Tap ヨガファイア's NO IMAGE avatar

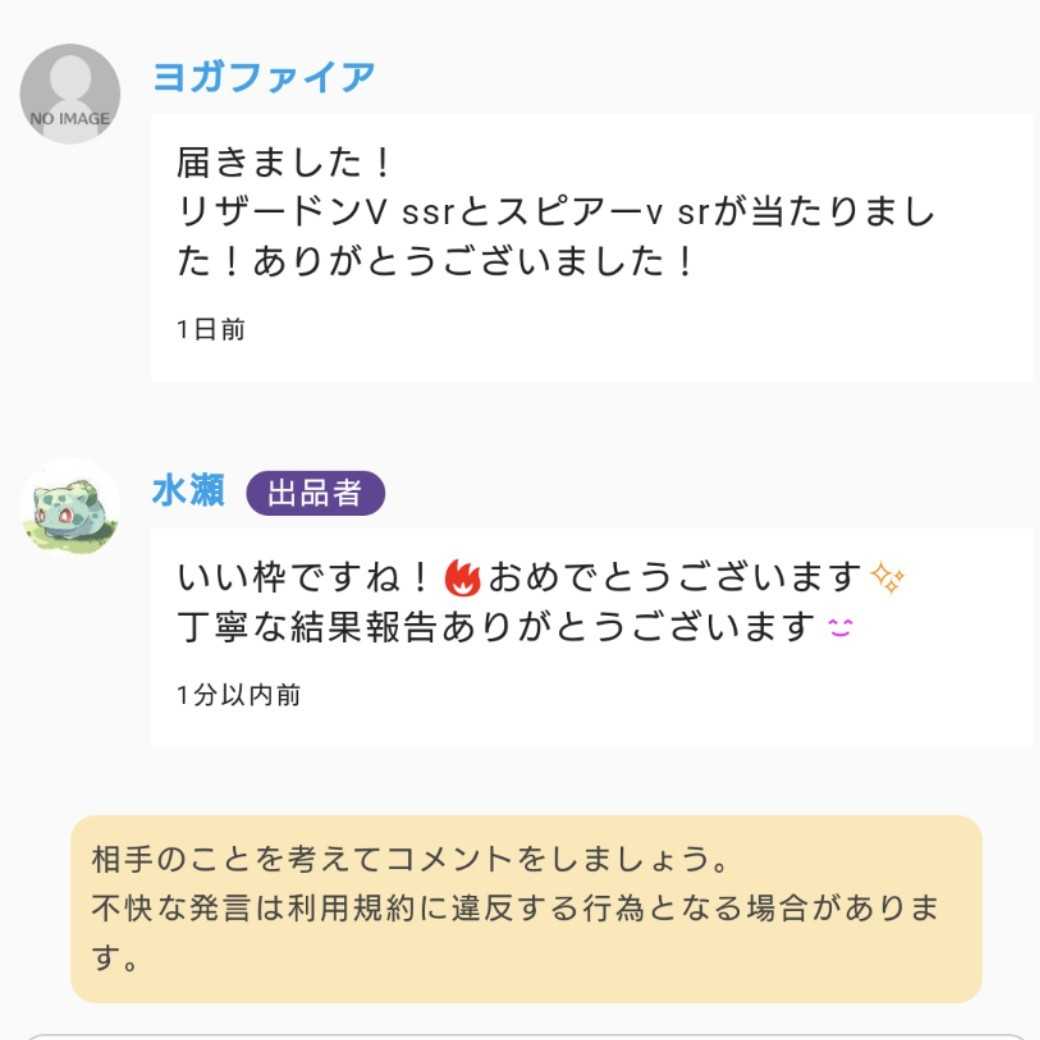70,94
